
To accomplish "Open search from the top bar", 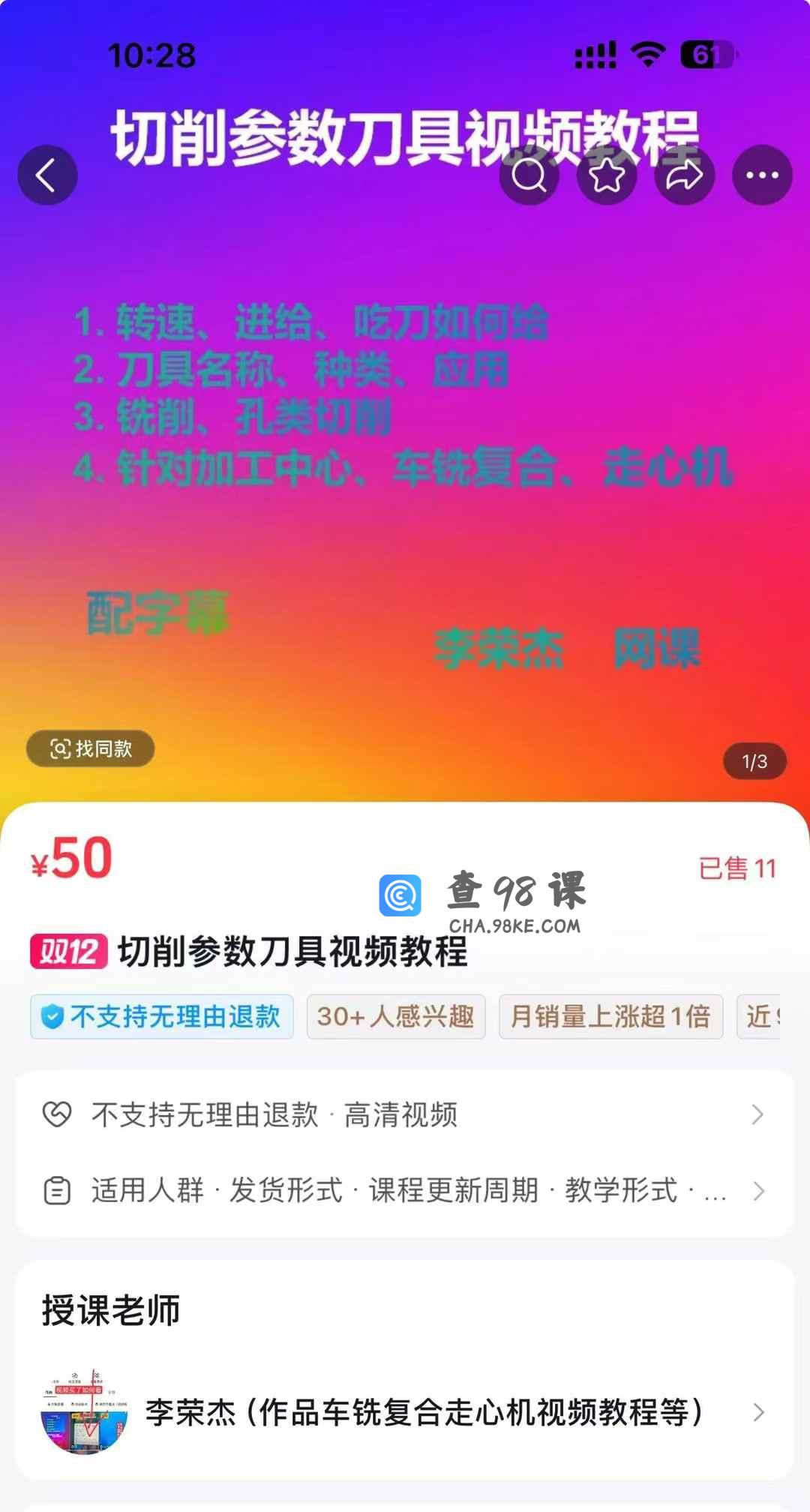I will pyautogui.click(x=529, y=175).
